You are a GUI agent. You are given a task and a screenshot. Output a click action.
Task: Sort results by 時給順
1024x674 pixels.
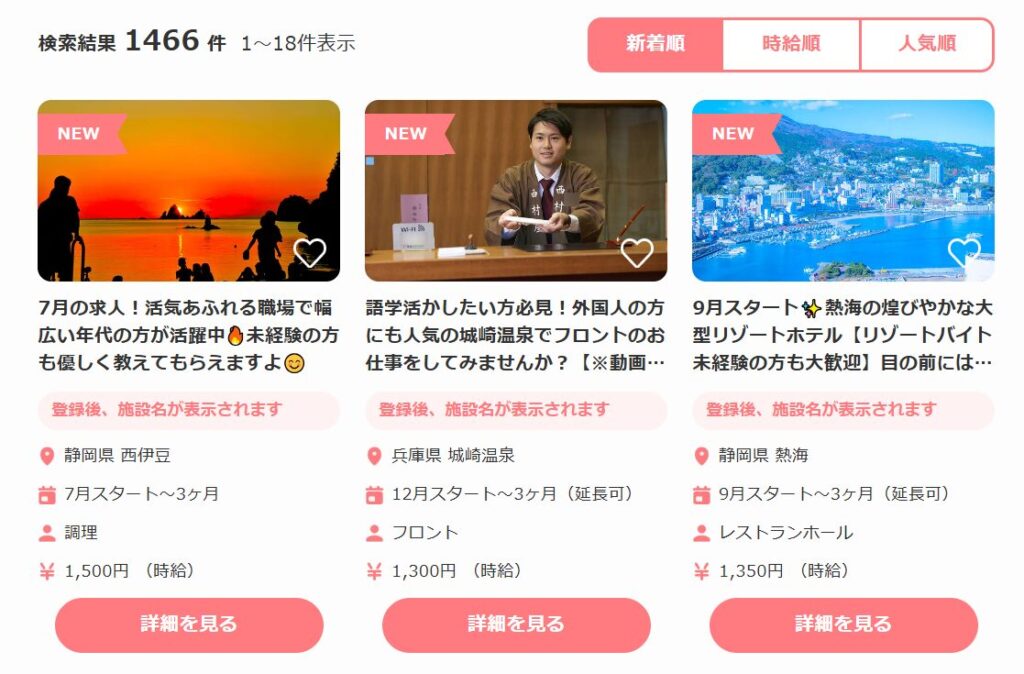tap(791, 44)
